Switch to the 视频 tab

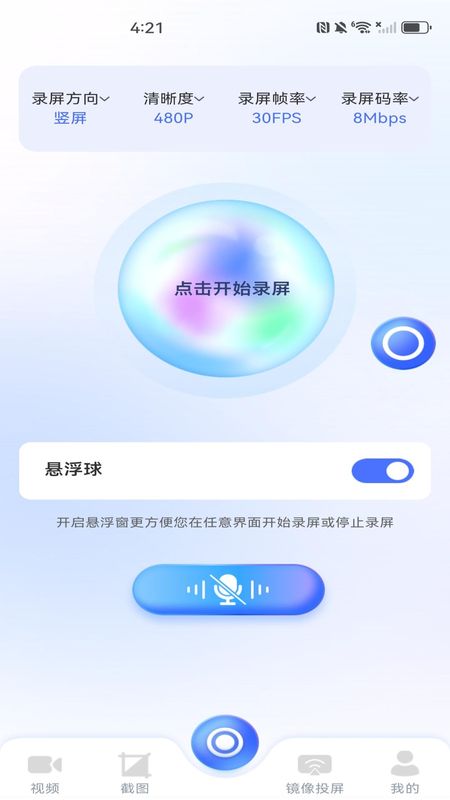pos(45,773)
